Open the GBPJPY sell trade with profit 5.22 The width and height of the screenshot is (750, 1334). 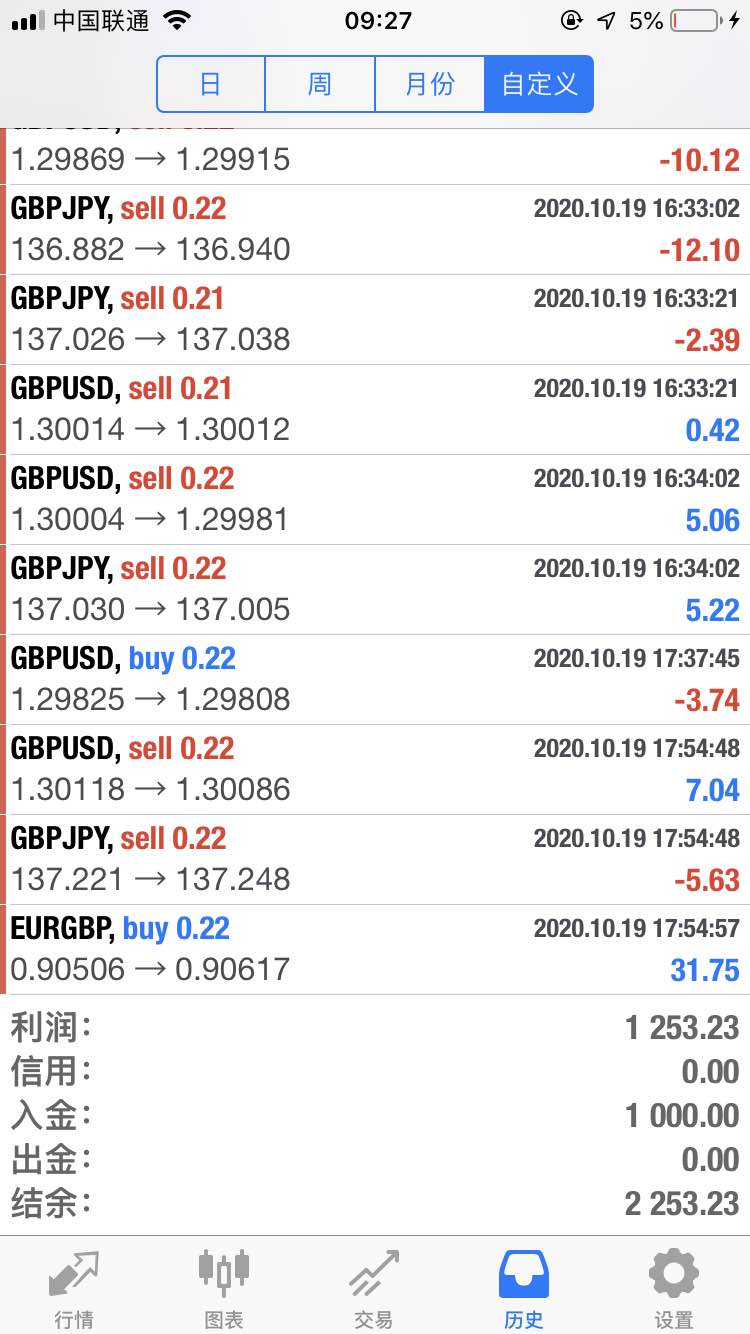pyautogui.click(x=375, y=590)
